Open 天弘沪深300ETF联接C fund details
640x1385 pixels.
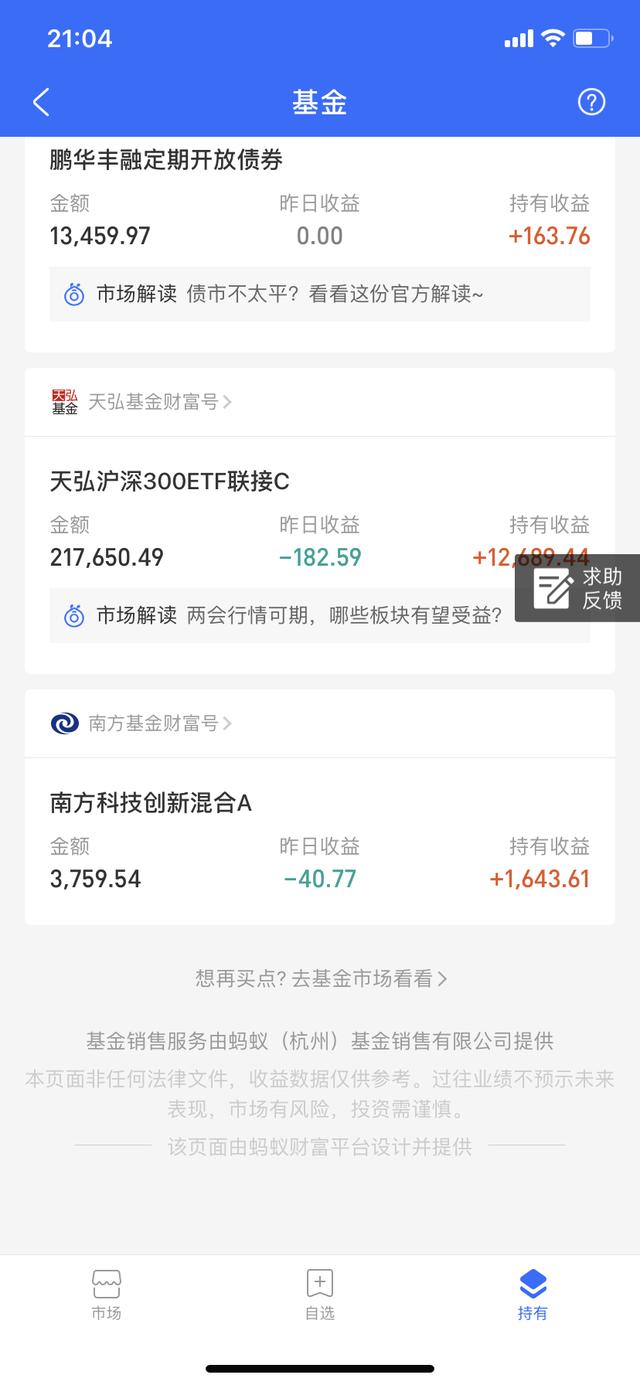(170, 481)
